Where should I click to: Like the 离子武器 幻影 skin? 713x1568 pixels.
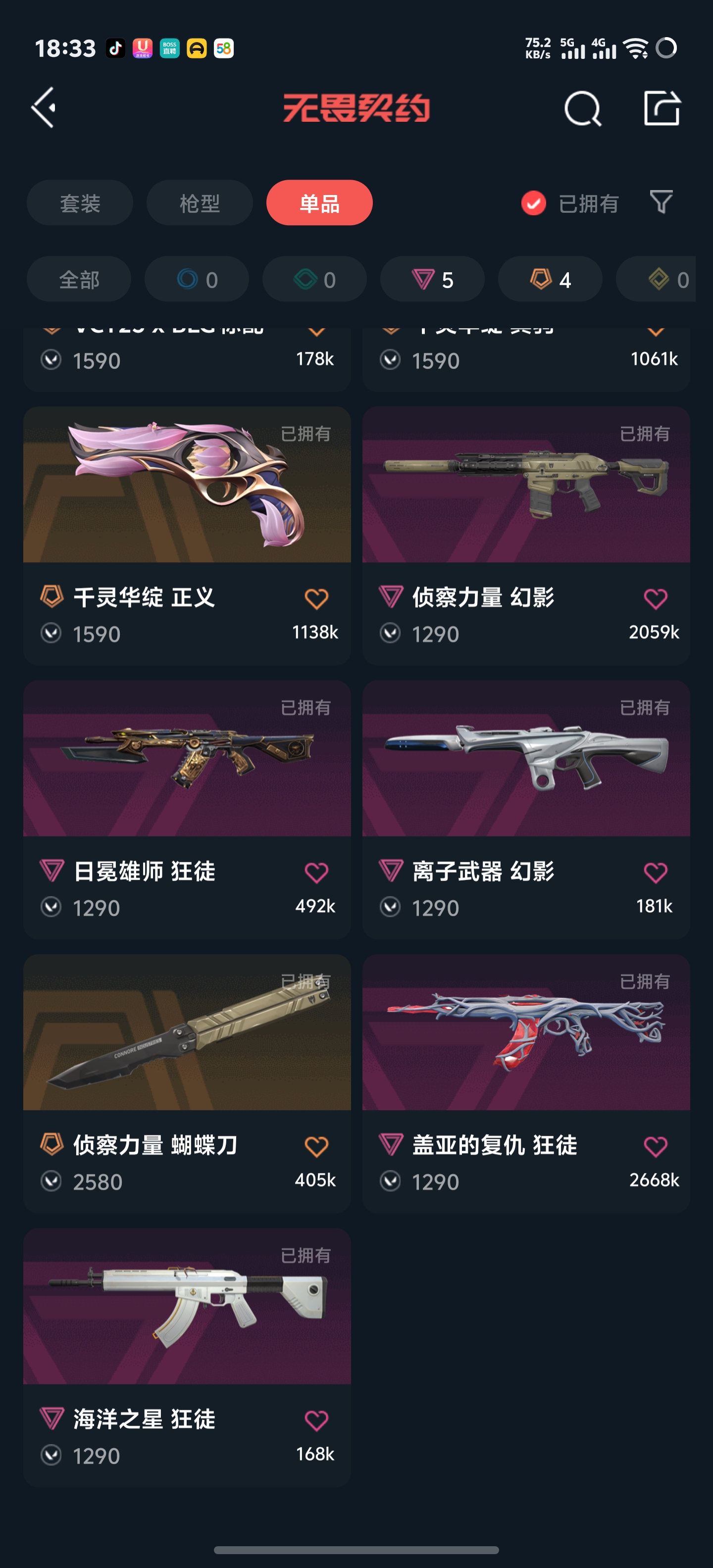tap(655, 873)
